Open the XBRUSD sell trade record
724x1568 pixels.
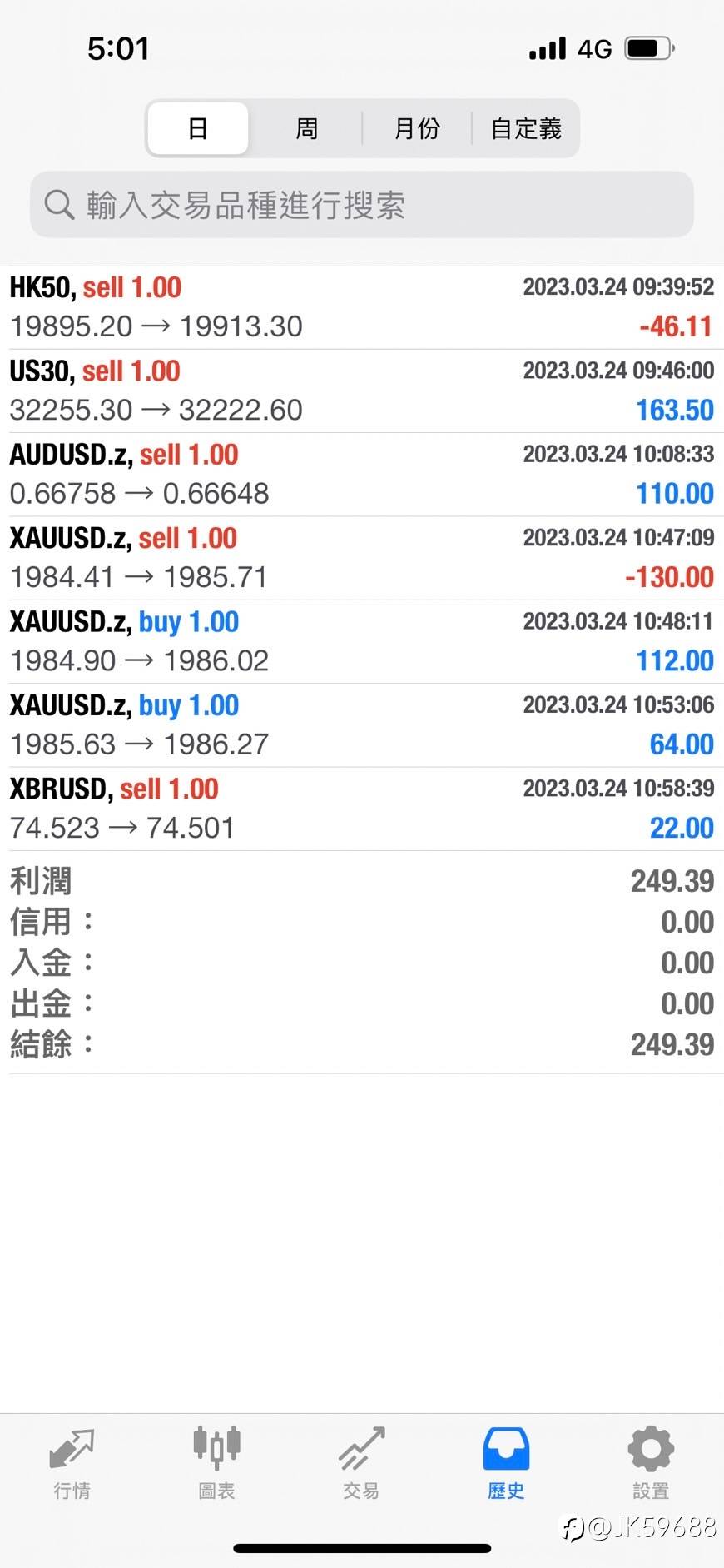362,809
